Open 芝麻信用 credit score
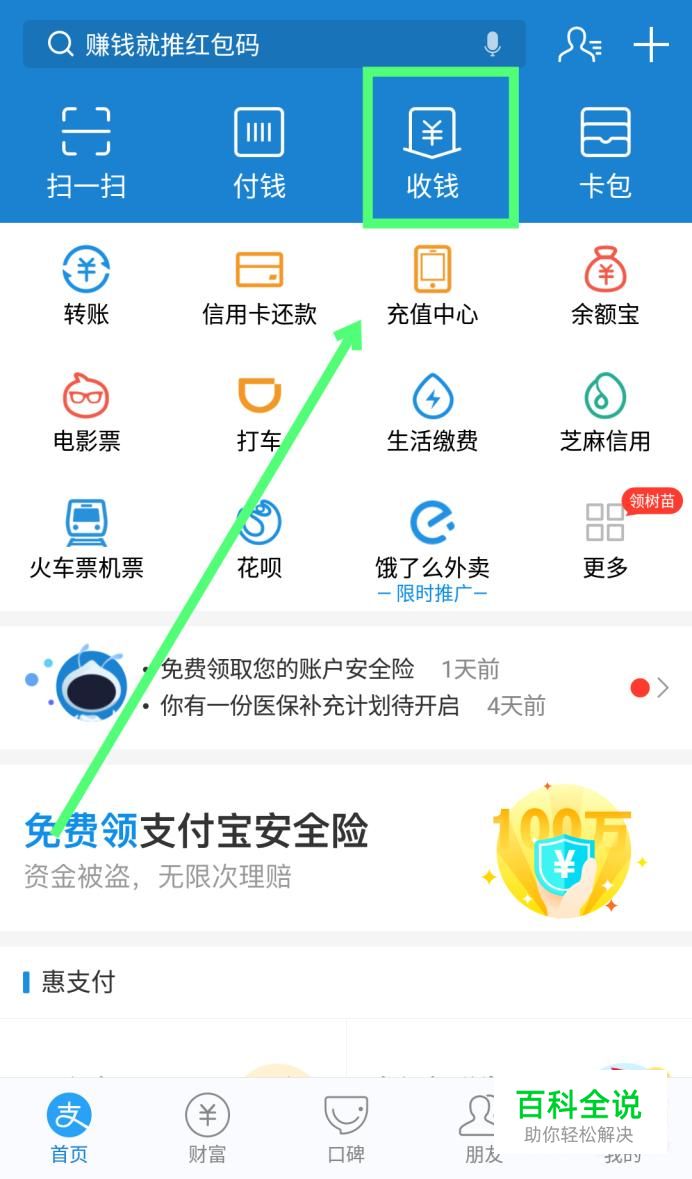 point(605,412)
